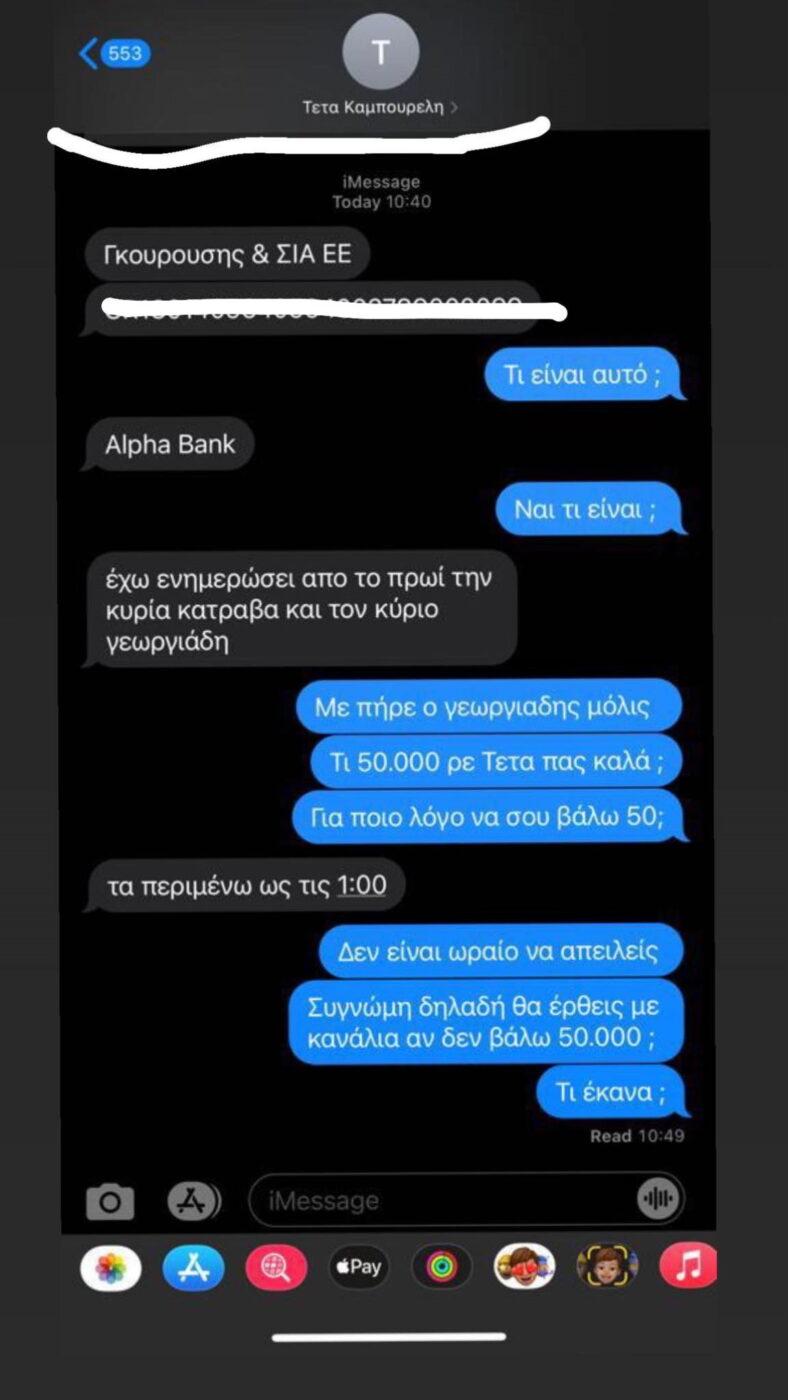The width and height of the screenshot is (788, 1400).
Task: Open Apple Pay in the app drawer
Action: click(358, 1267)
